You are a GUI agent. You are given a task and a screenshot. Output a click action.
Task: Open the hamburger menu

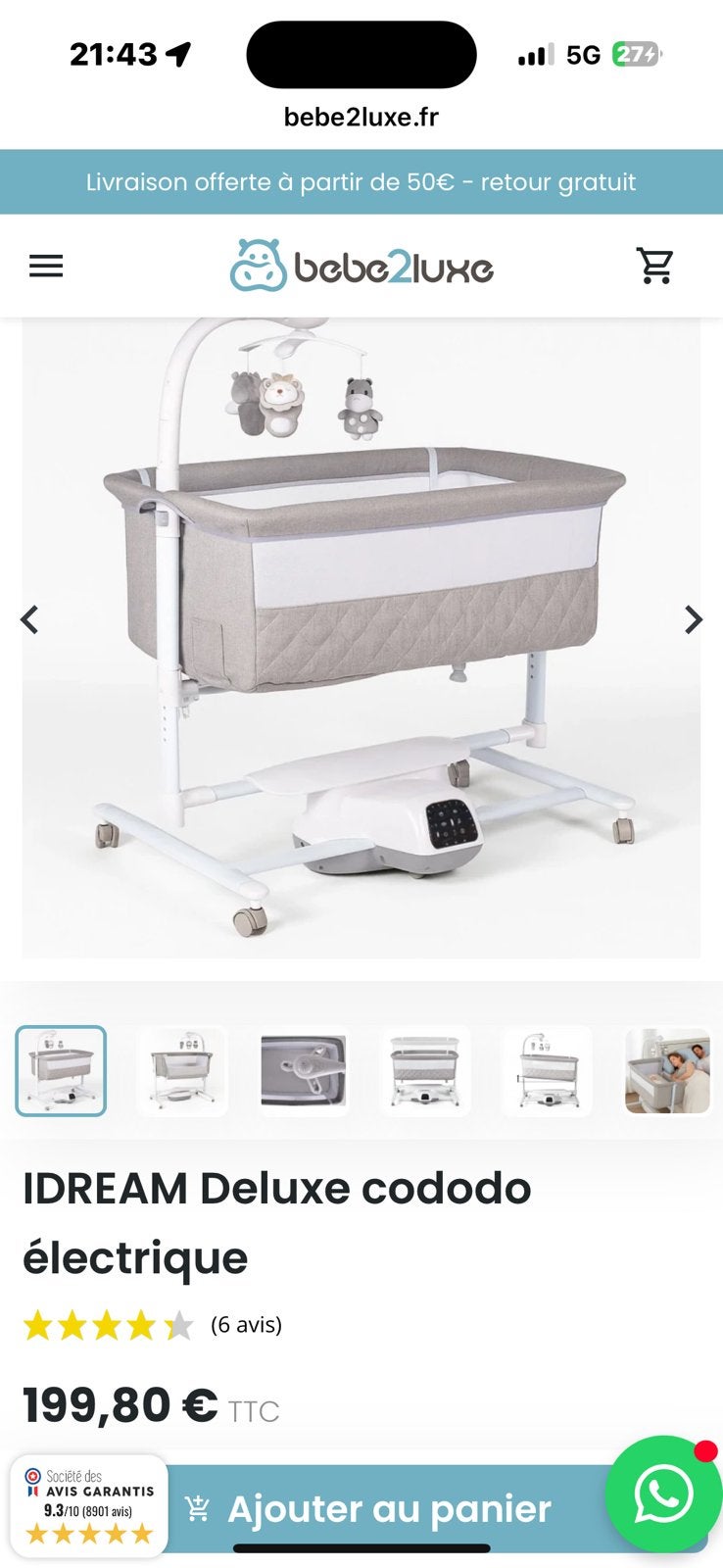pos(46,266)
